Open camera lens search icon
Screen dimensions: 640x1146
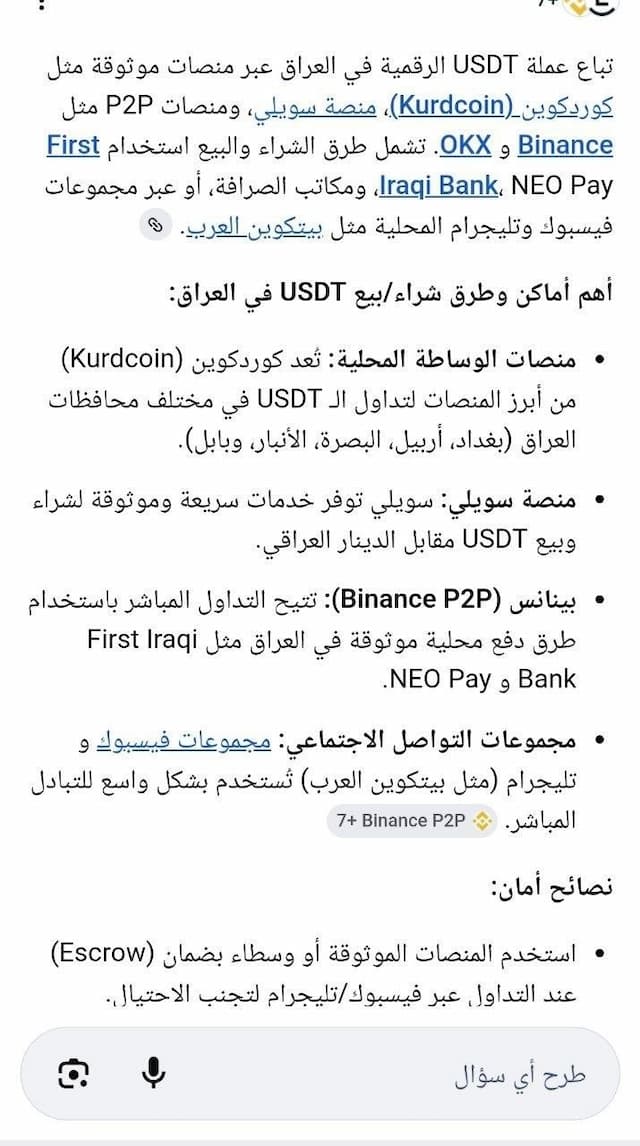(x=73, y=1075)
